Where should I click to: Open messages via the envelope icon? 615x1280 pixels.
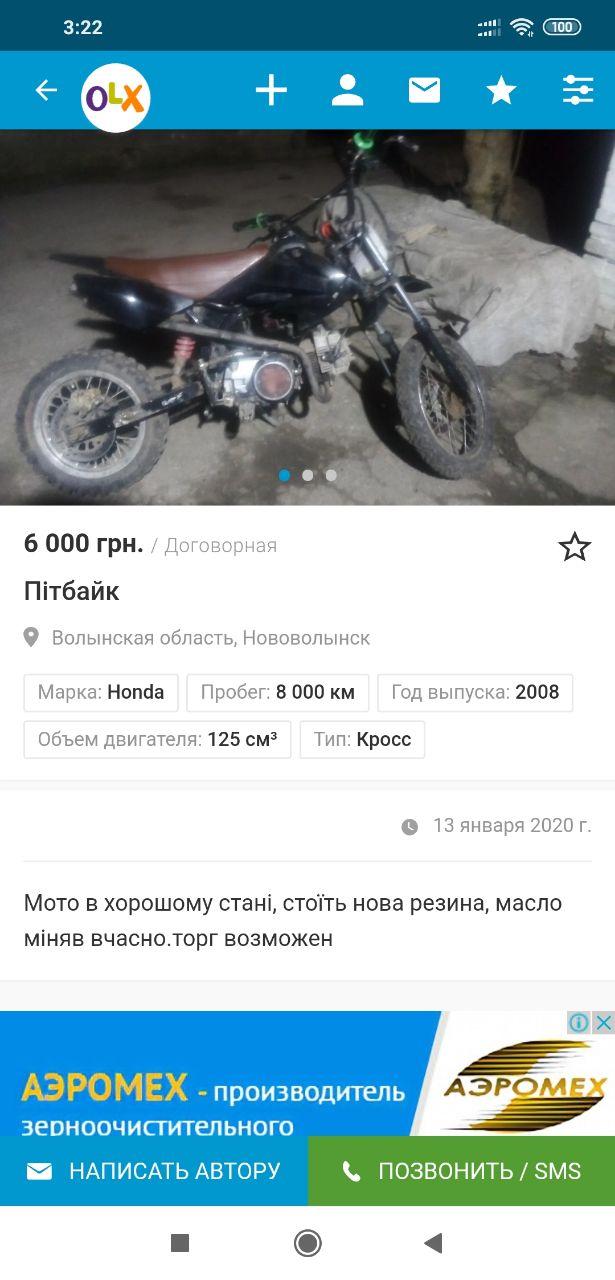tap(424, 91)
